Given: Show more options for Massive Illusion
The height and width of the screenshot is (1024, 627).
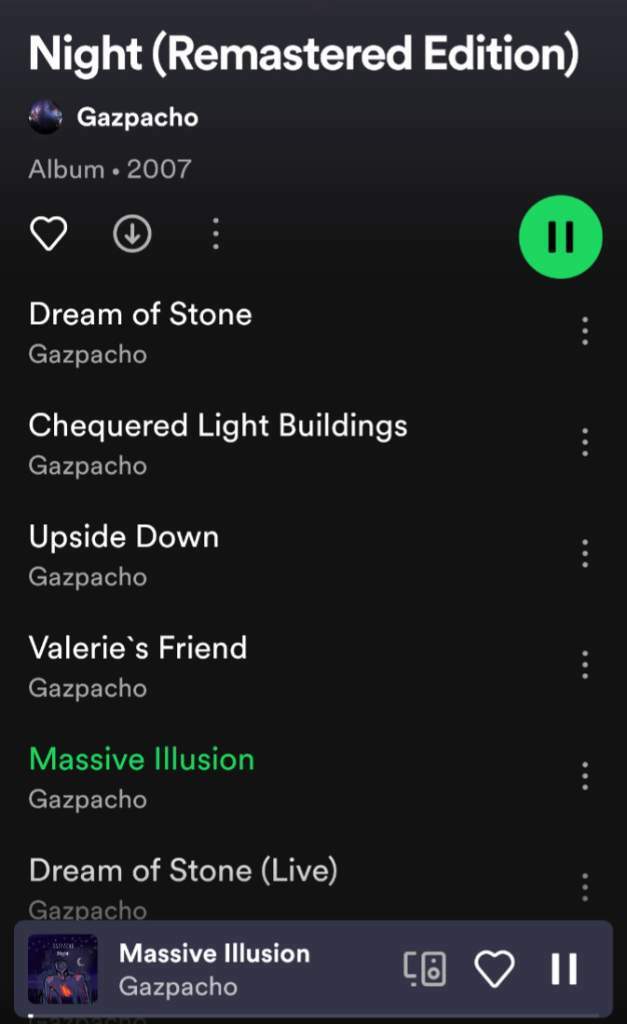Looking at the screenshot, I should pyautogui.click(x=585, y=775).
